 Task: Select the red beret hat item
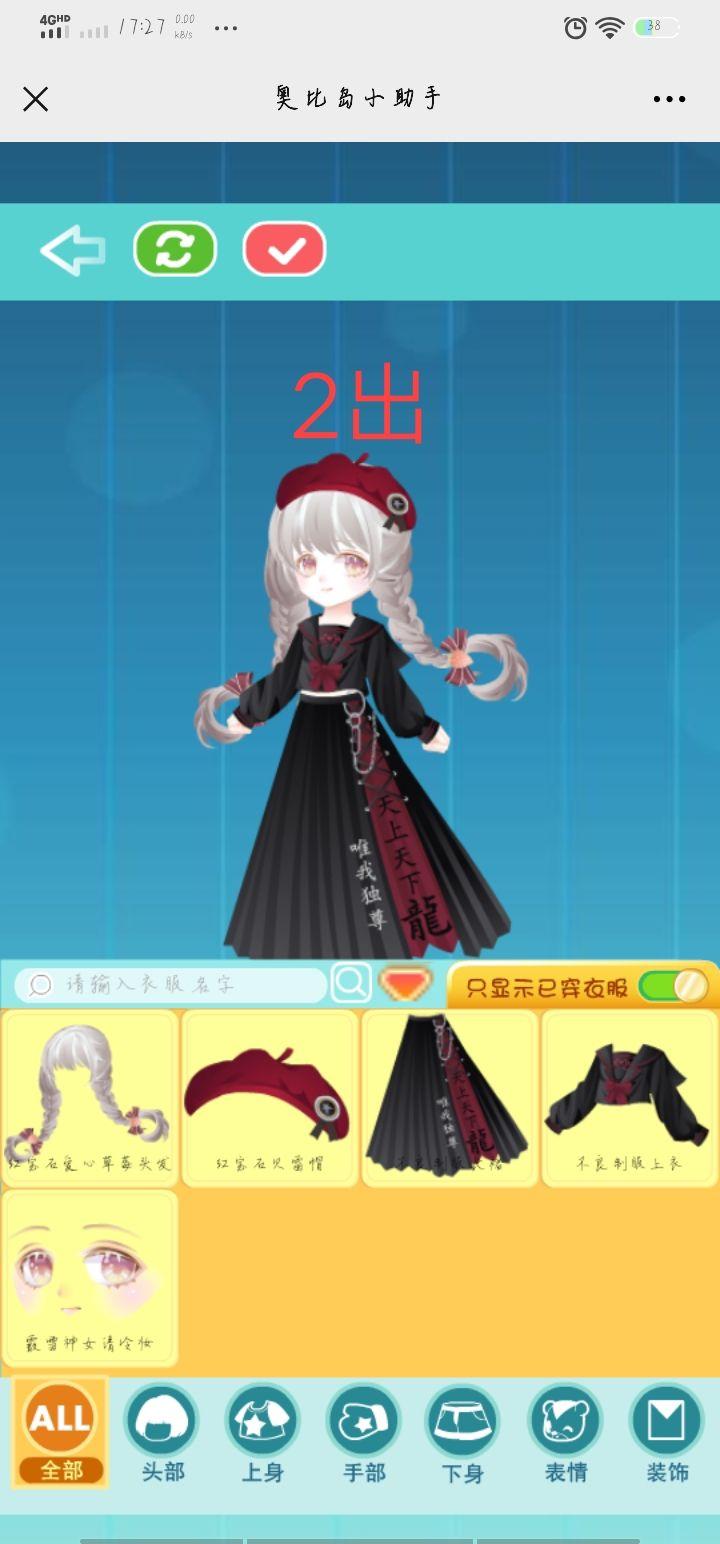pyautogui.click(x=270, y=1096)
